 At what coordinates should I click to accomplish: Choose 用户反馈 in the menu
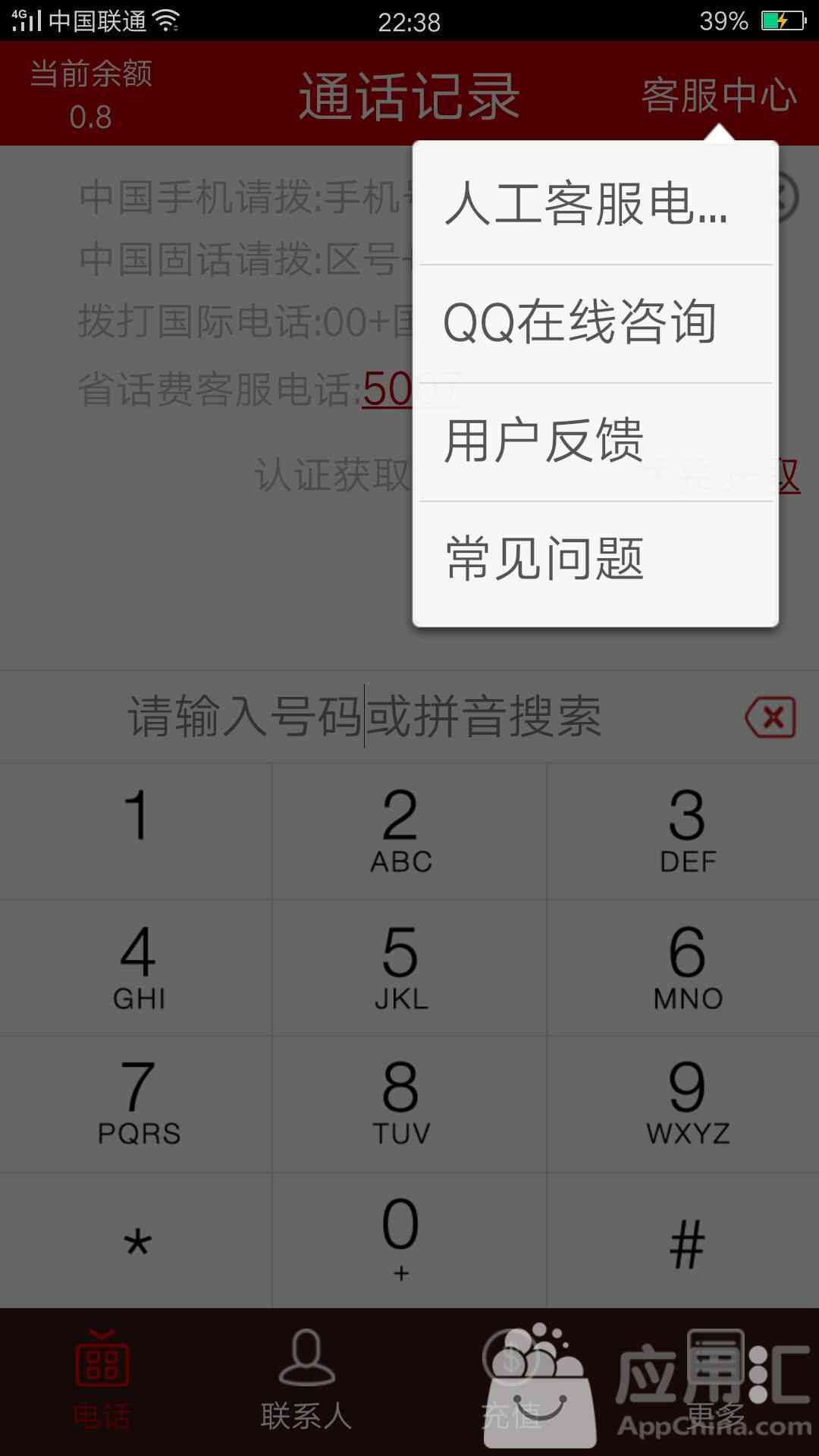[595, 441]
